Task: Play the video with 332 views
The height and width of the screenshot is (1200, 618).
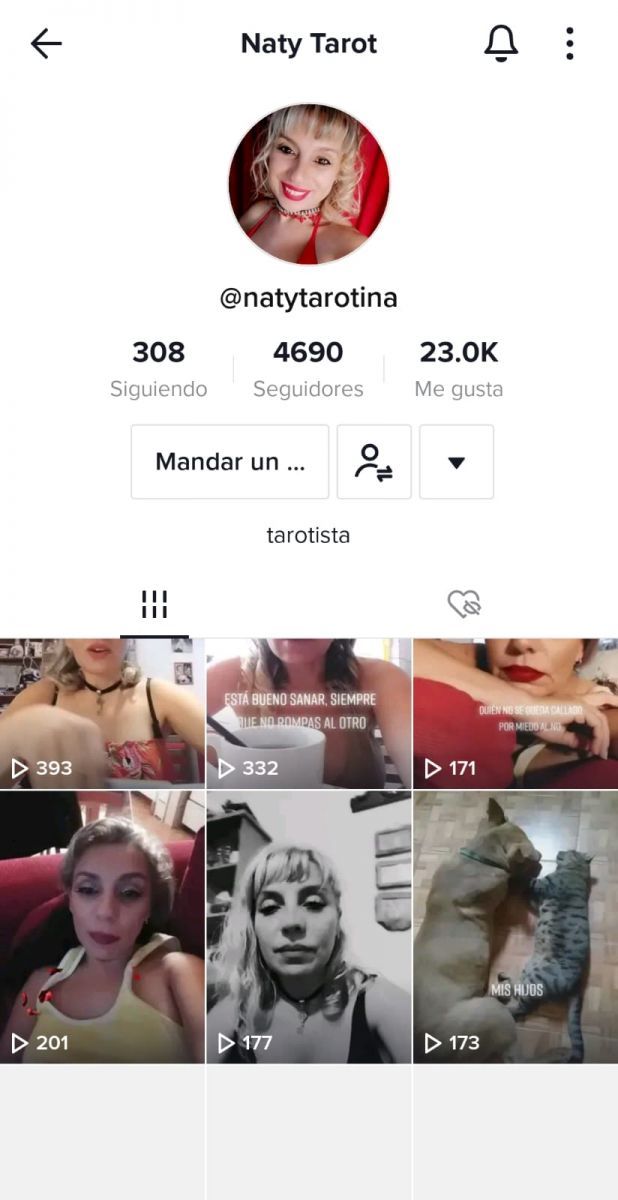Action: (x=308, y=713)
